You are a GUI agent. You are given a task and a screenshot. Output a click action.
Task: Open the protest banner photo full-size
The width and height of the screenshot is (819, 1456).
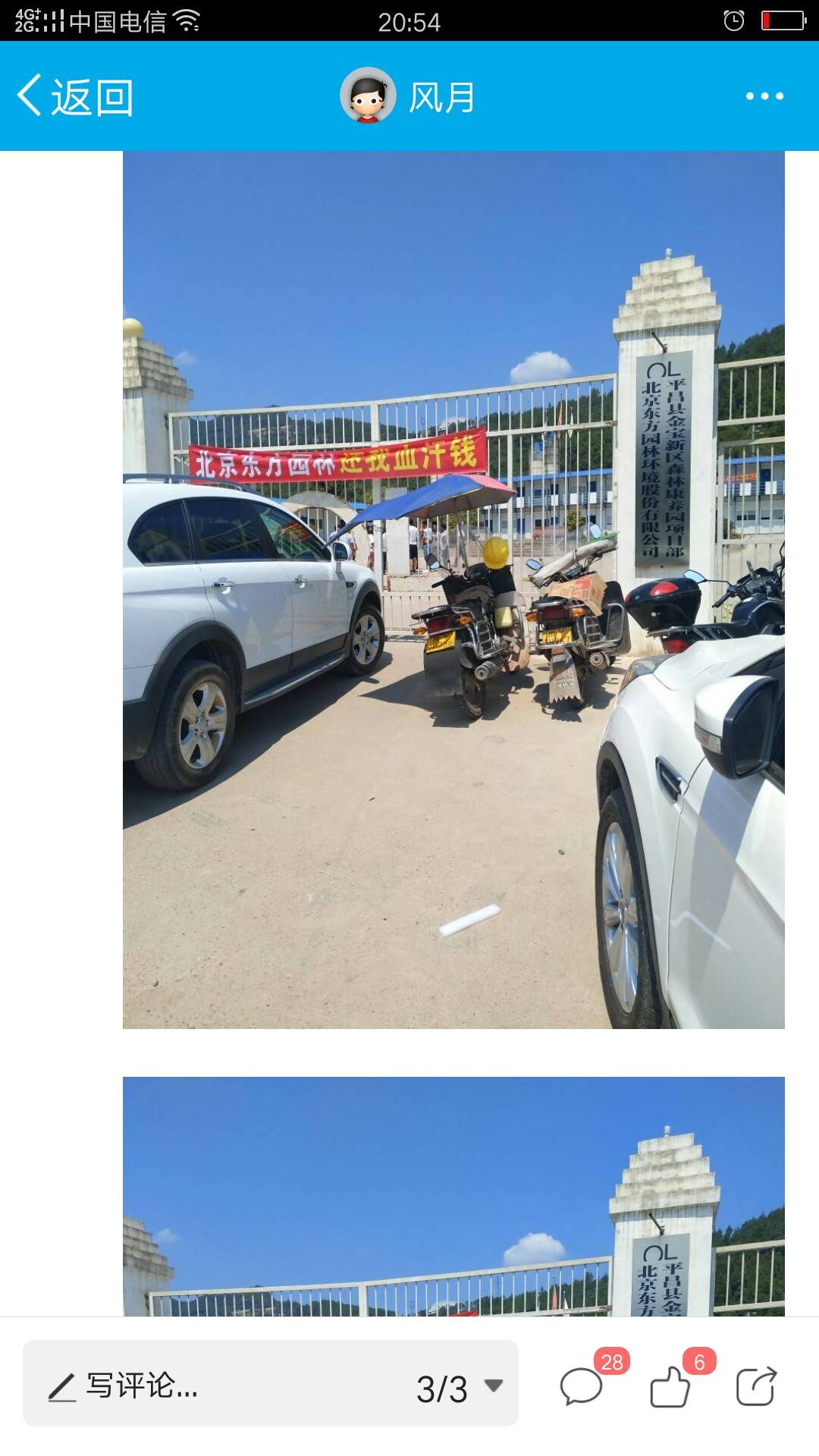click(x=453, y=589)
